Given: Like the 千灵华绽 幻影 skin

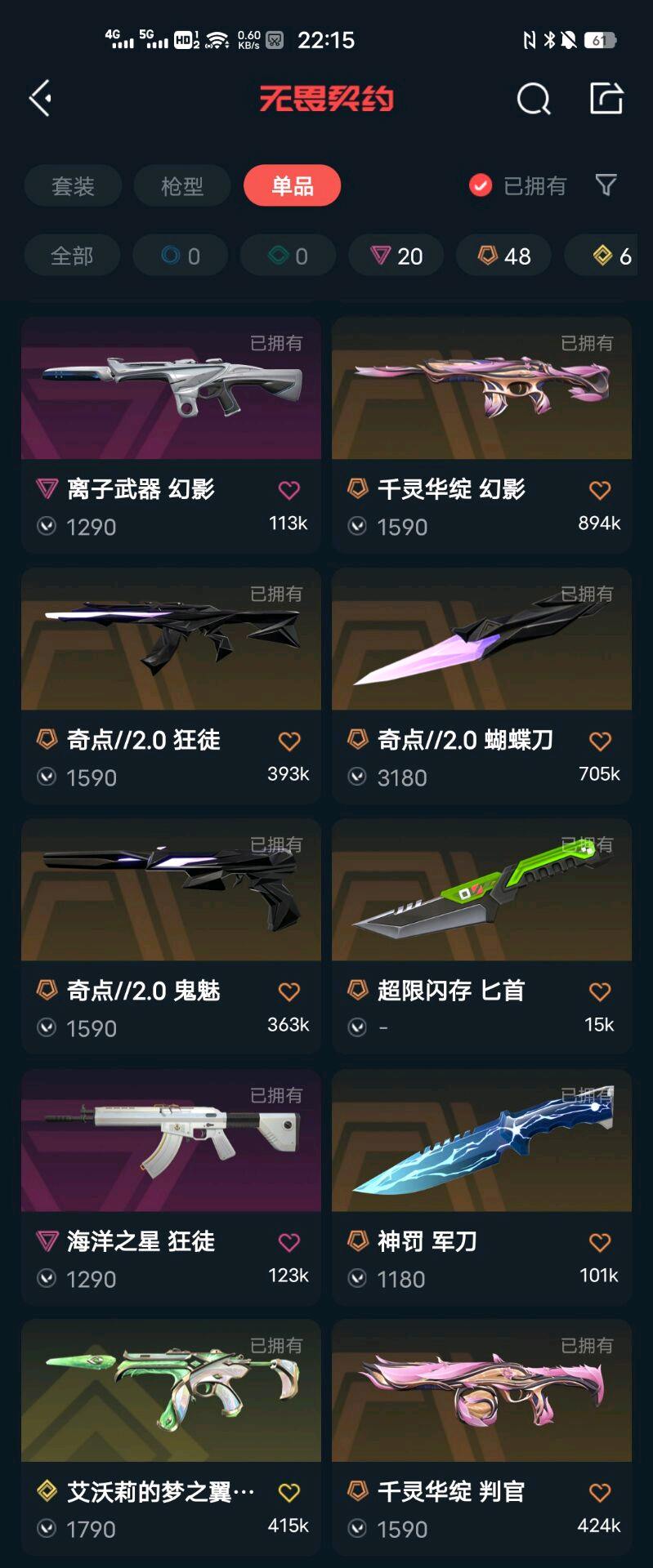Looking at the screenshot, I should tap(599, 490).
